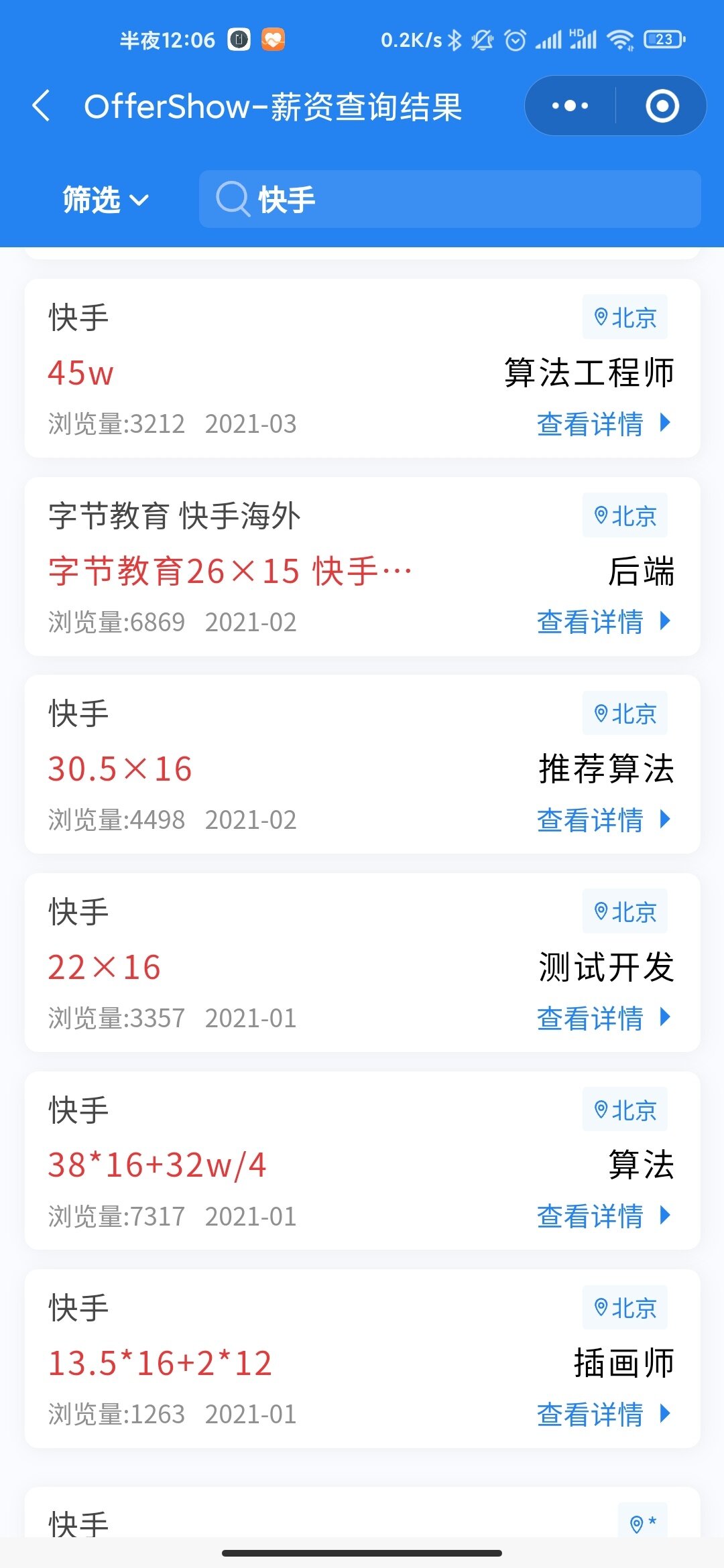Open the 插画师 13.5*16+2*12 offer card

[x=362, y=1359]
